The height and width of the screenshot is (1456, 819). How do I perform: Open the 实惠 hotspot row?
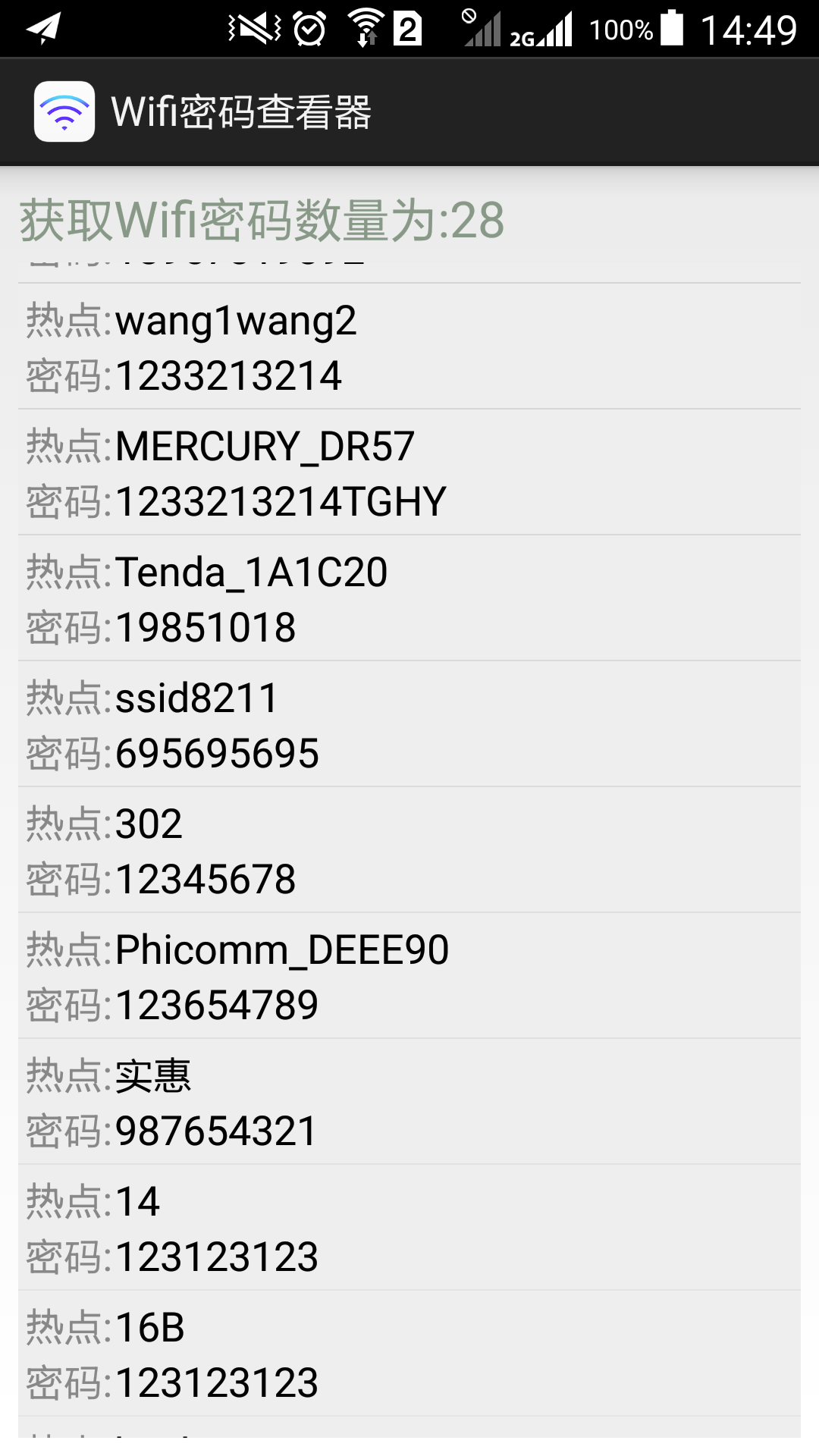[409, 1103]
